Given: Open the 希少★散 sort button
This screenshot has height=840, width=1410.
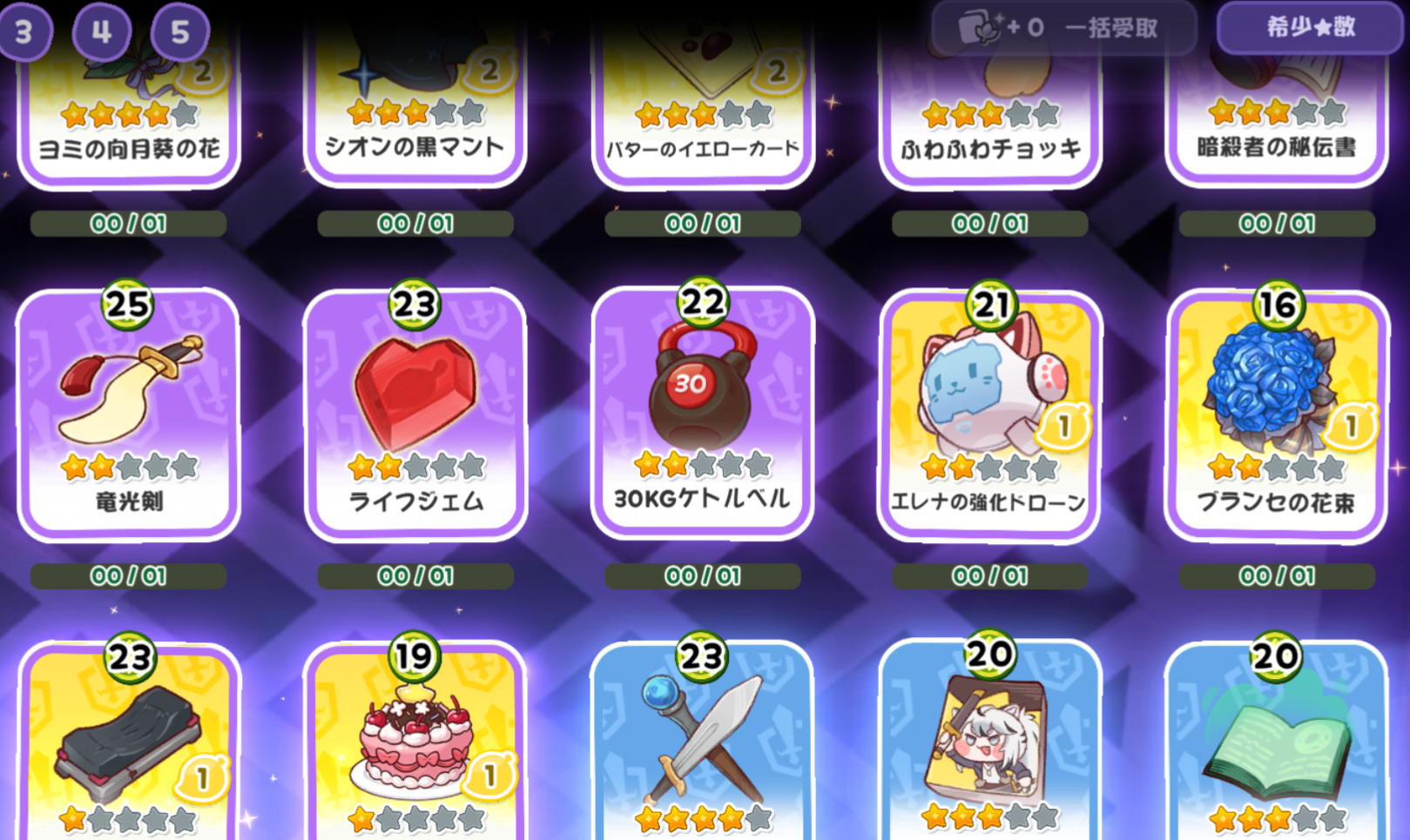Looking at the screenshot, I should tap(1310, 27).
